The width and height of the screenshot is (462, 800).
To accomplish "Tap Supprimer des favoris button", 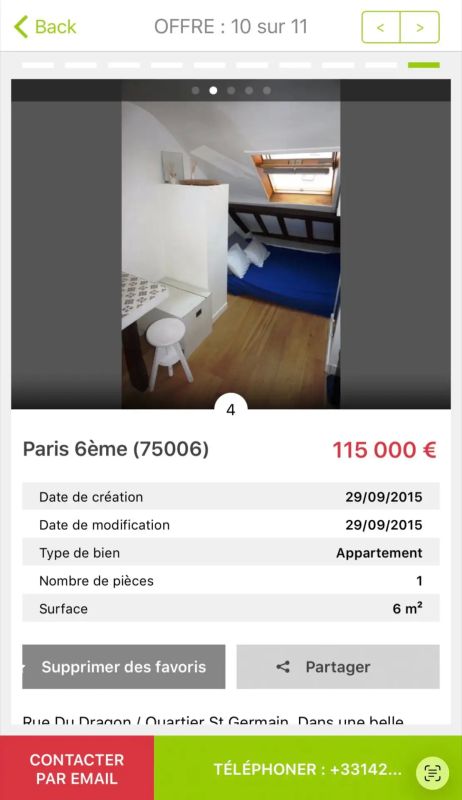I will (123, 667).
